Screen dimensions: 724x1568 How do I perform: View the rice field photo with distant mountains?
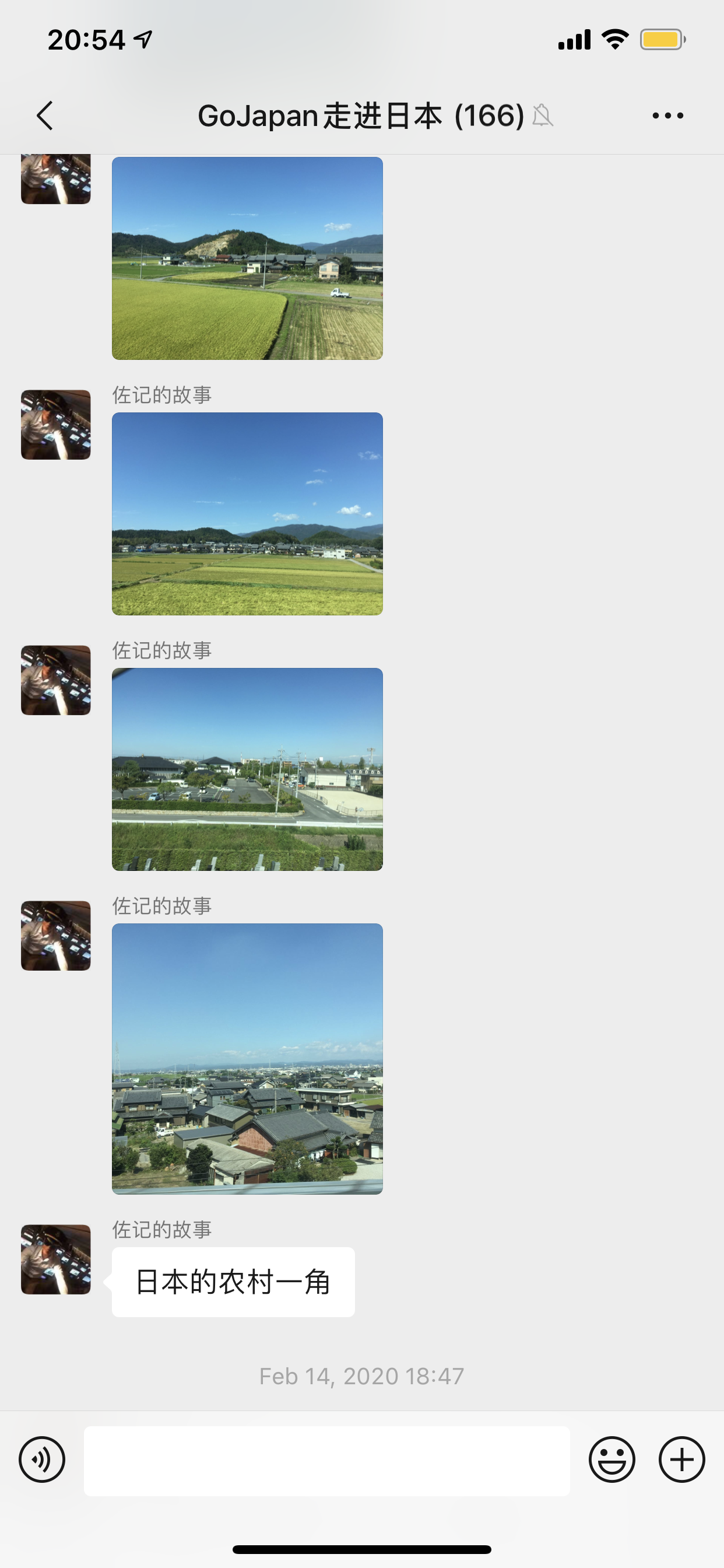[x=247, y=514]
